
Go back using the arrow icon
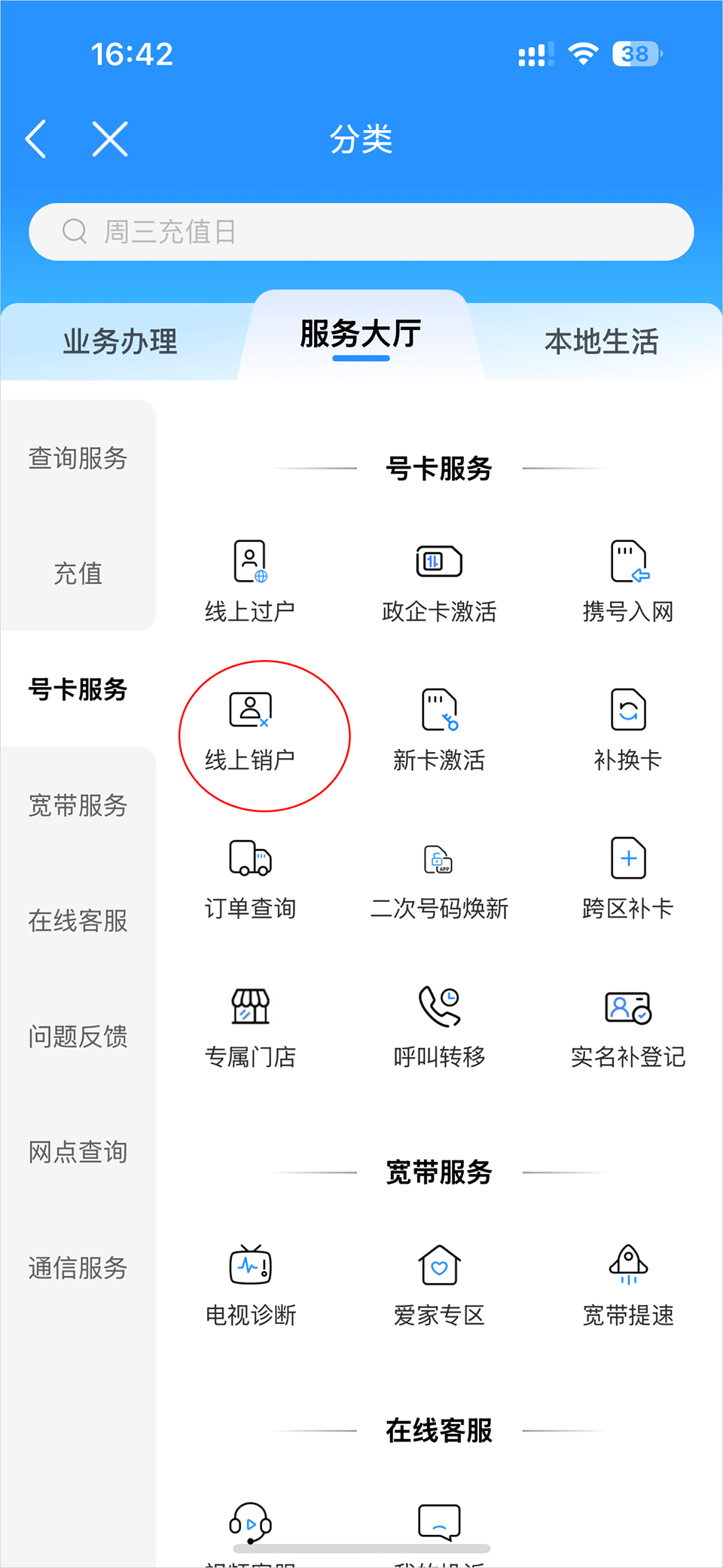(36, 139)
